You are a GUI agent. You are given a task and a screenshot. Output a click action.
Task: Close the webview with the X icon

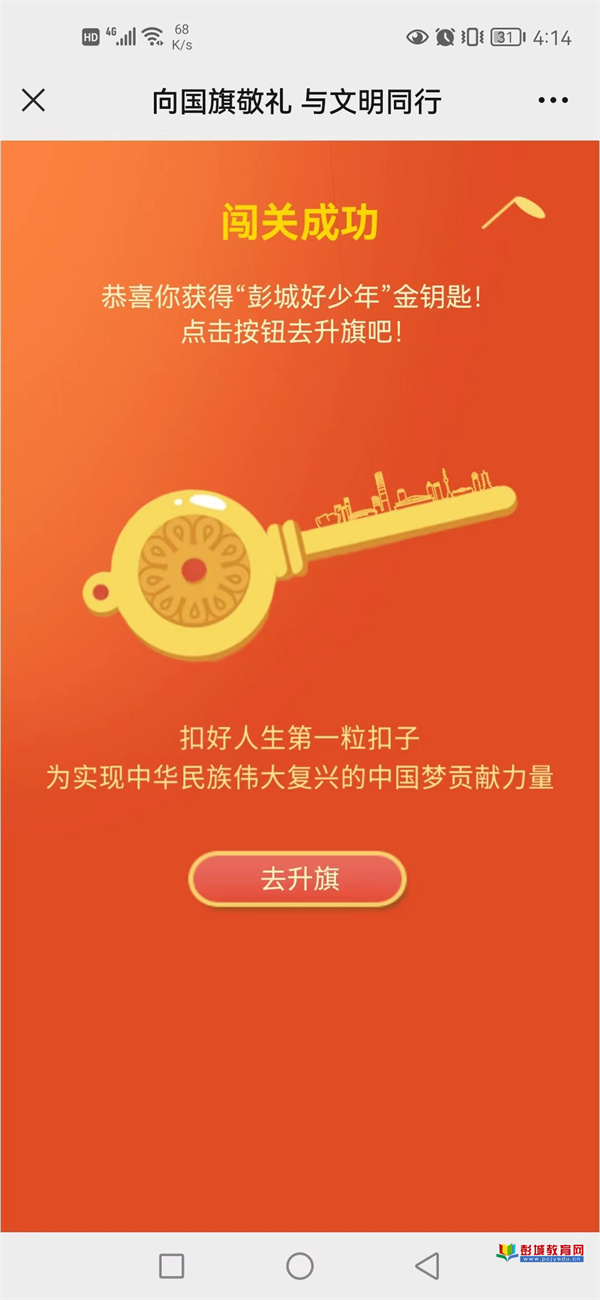(x=33, y=100)
